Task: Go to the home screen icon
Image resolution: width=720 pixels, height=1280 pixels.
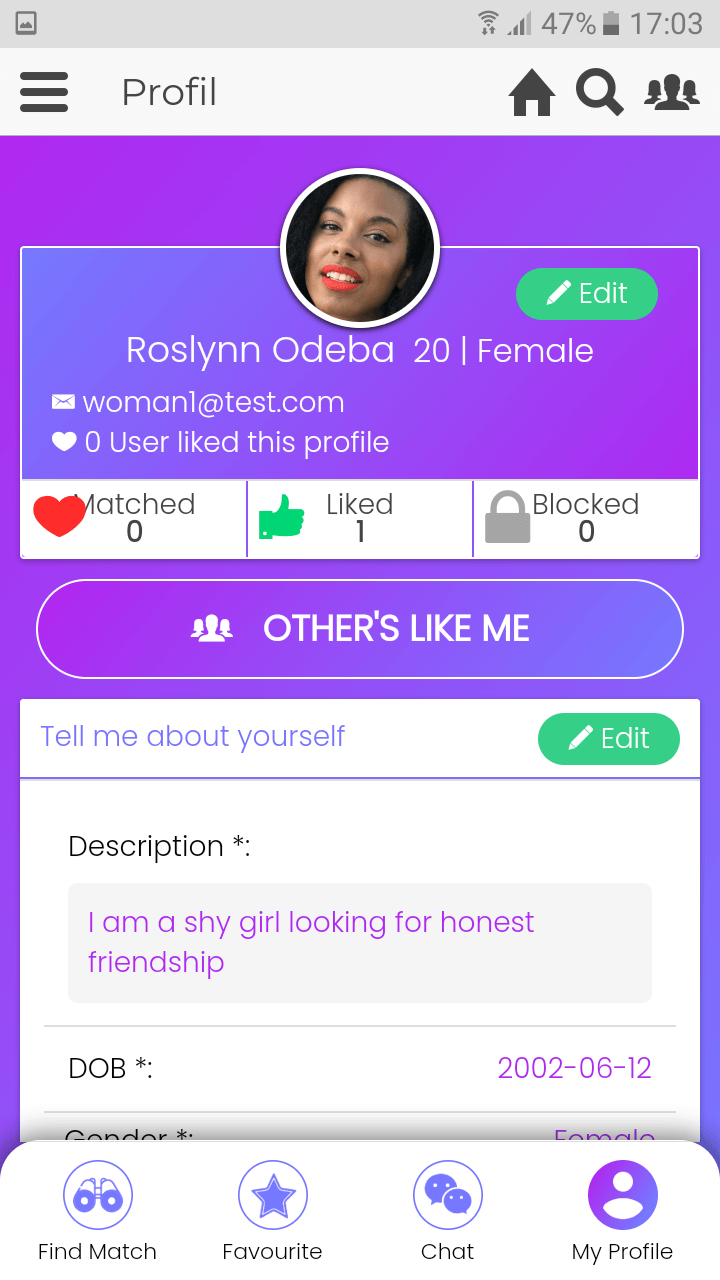Action: (531, 94)
